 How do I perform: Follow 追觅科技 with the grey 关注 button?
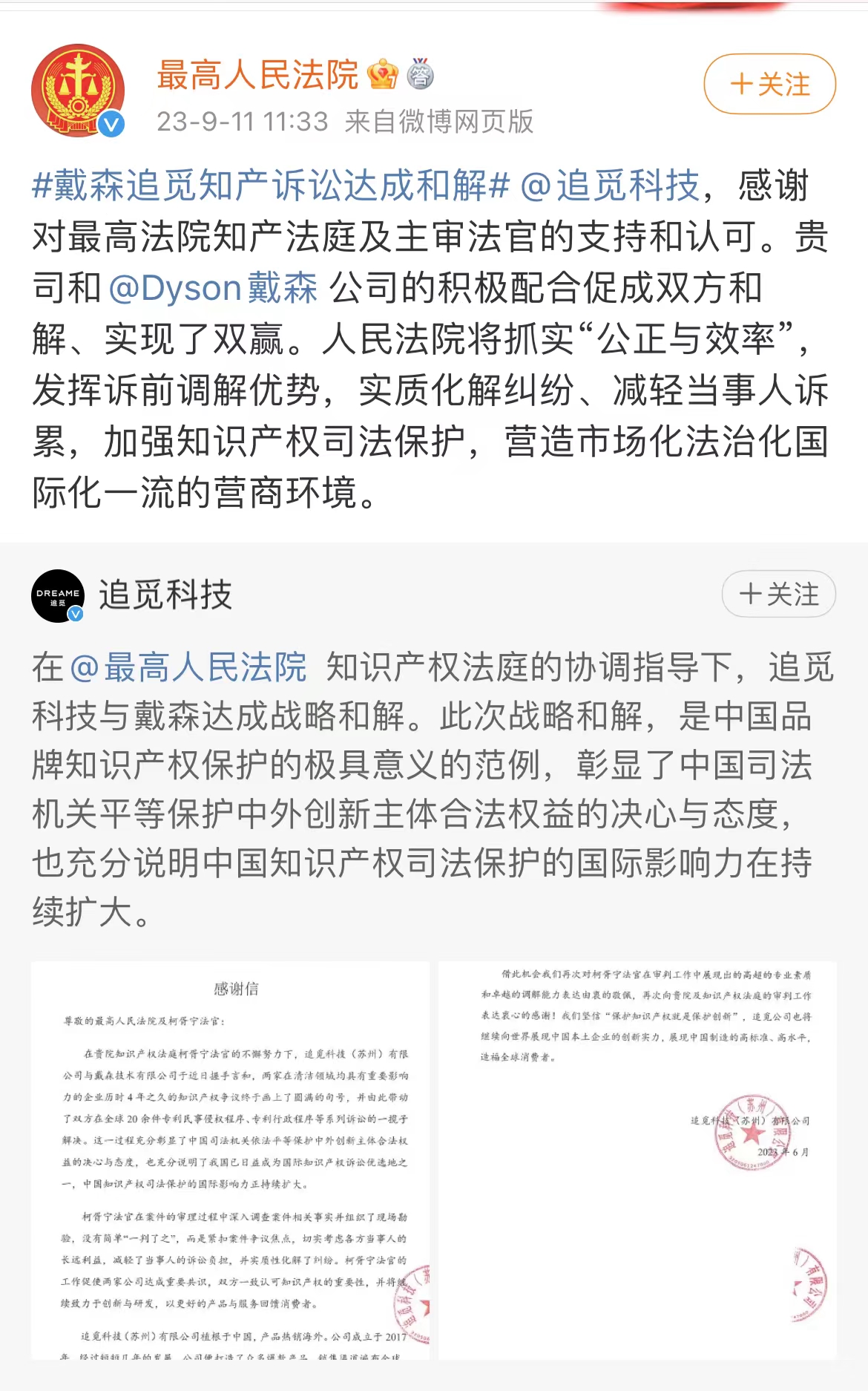click(778, 594)
